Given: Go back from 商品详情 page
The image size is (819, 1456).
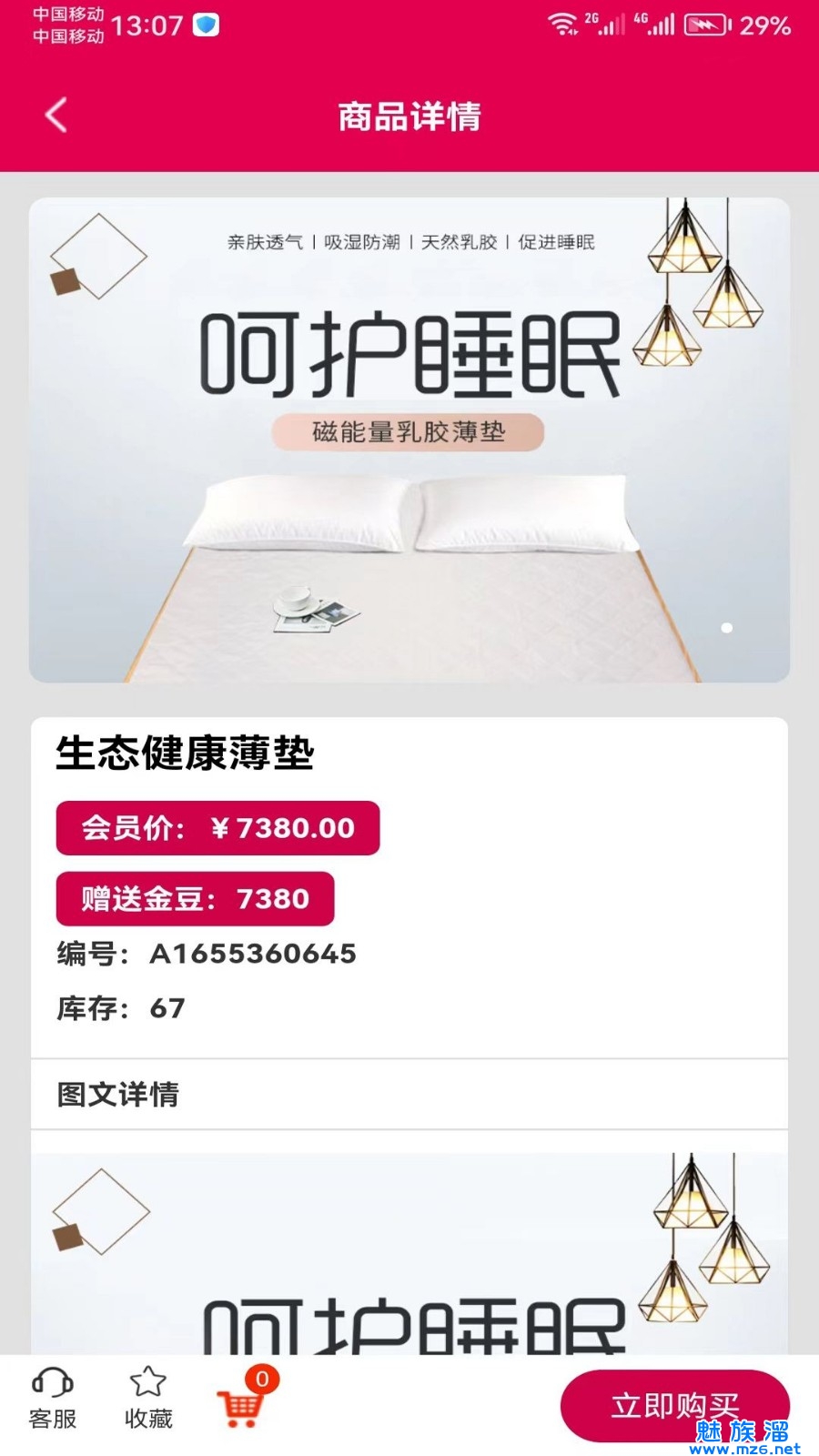Looking at the screenshot, I should [x=56, y=116].
